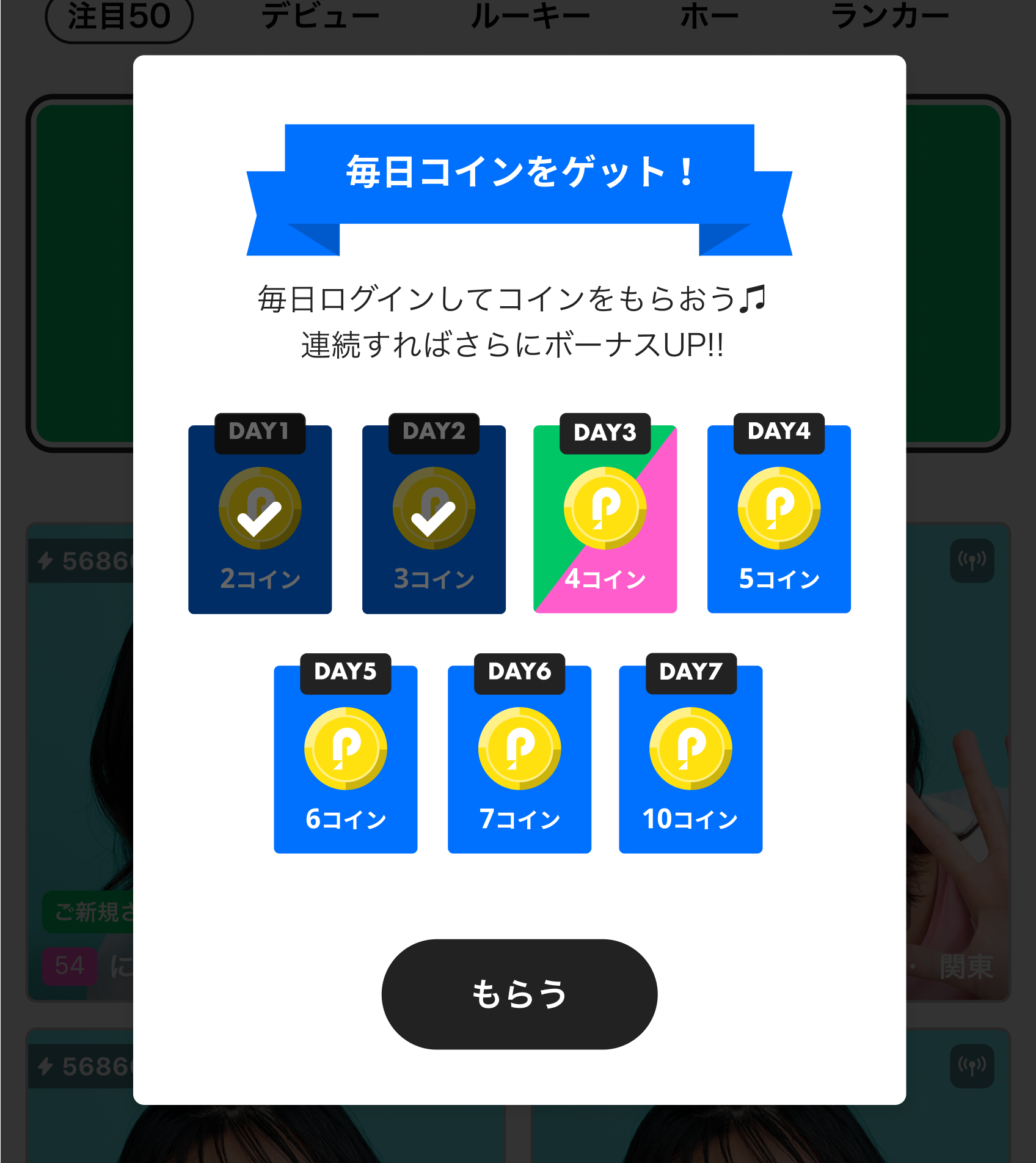Select the DAY6 7-coin icon

click(519, 748)
